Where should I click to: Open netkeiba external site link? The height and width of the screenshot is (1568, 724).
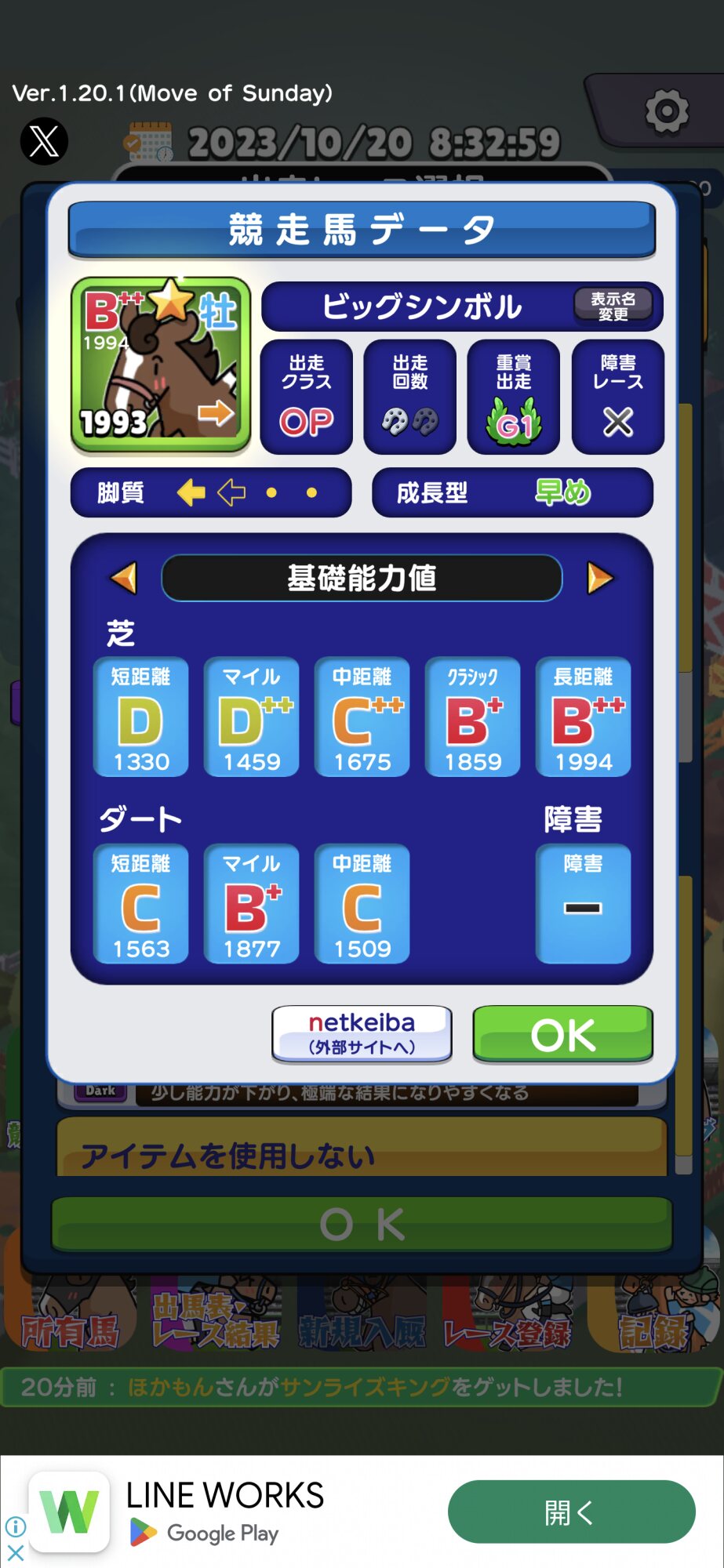362,1034
